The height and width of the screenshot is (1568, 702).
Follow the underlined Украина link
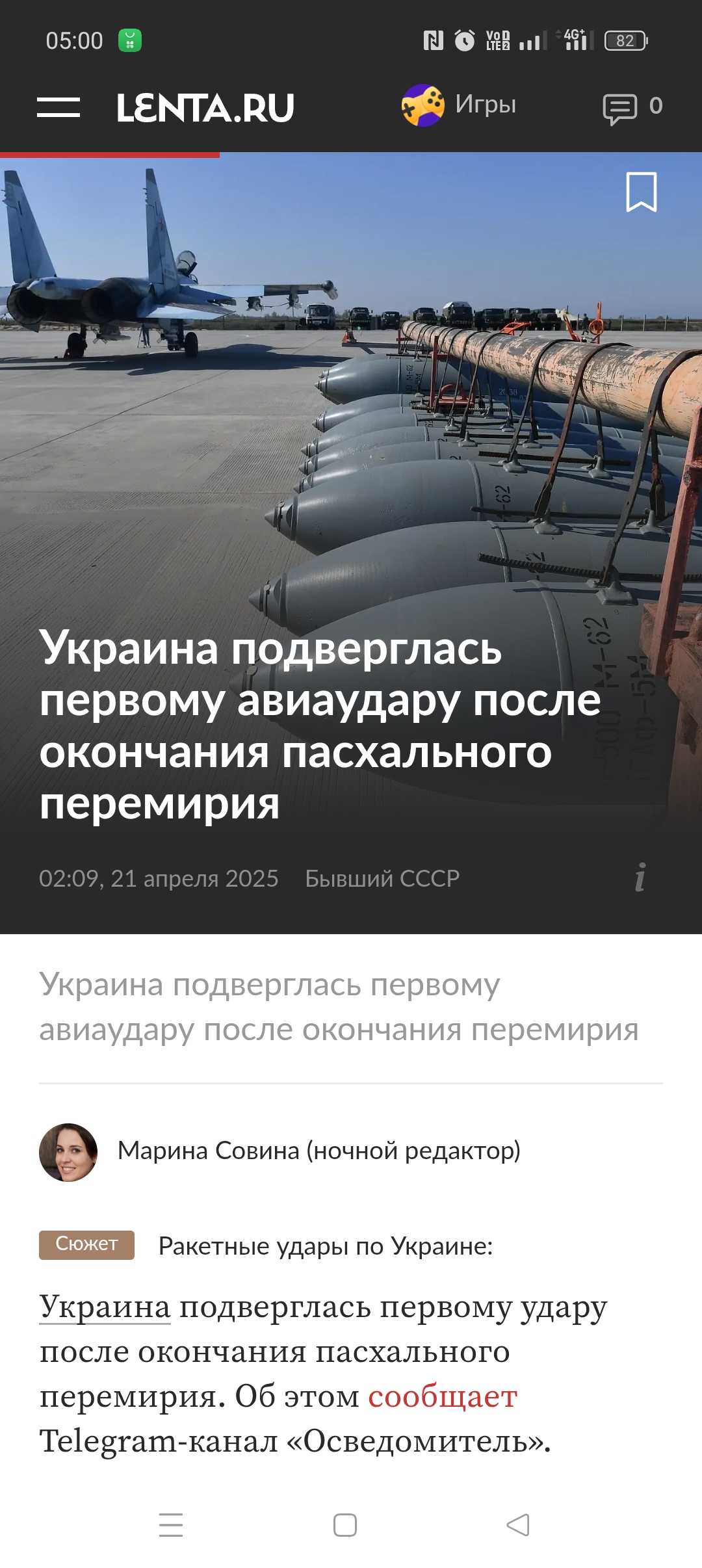[x=105, y=1307]
